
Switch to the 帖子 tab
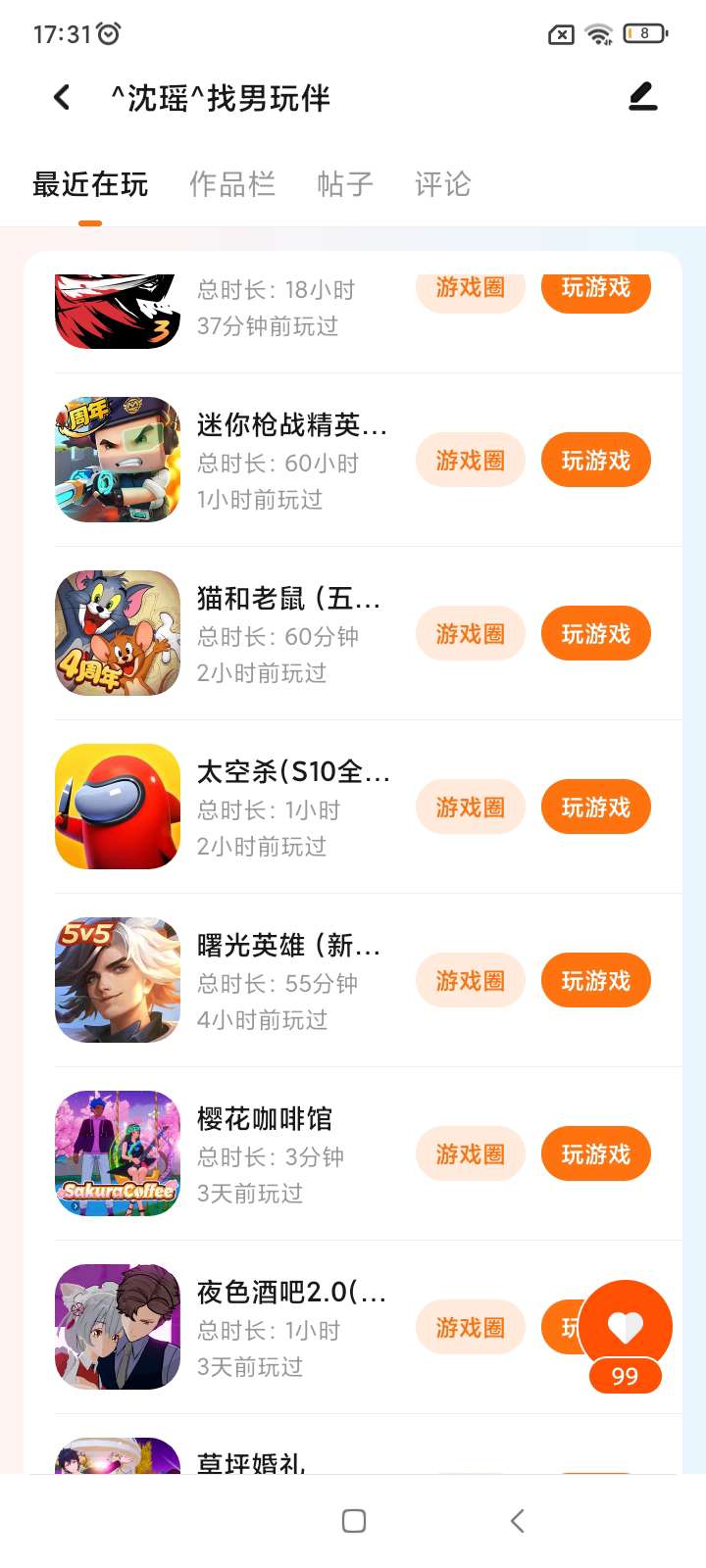(344, 184)
